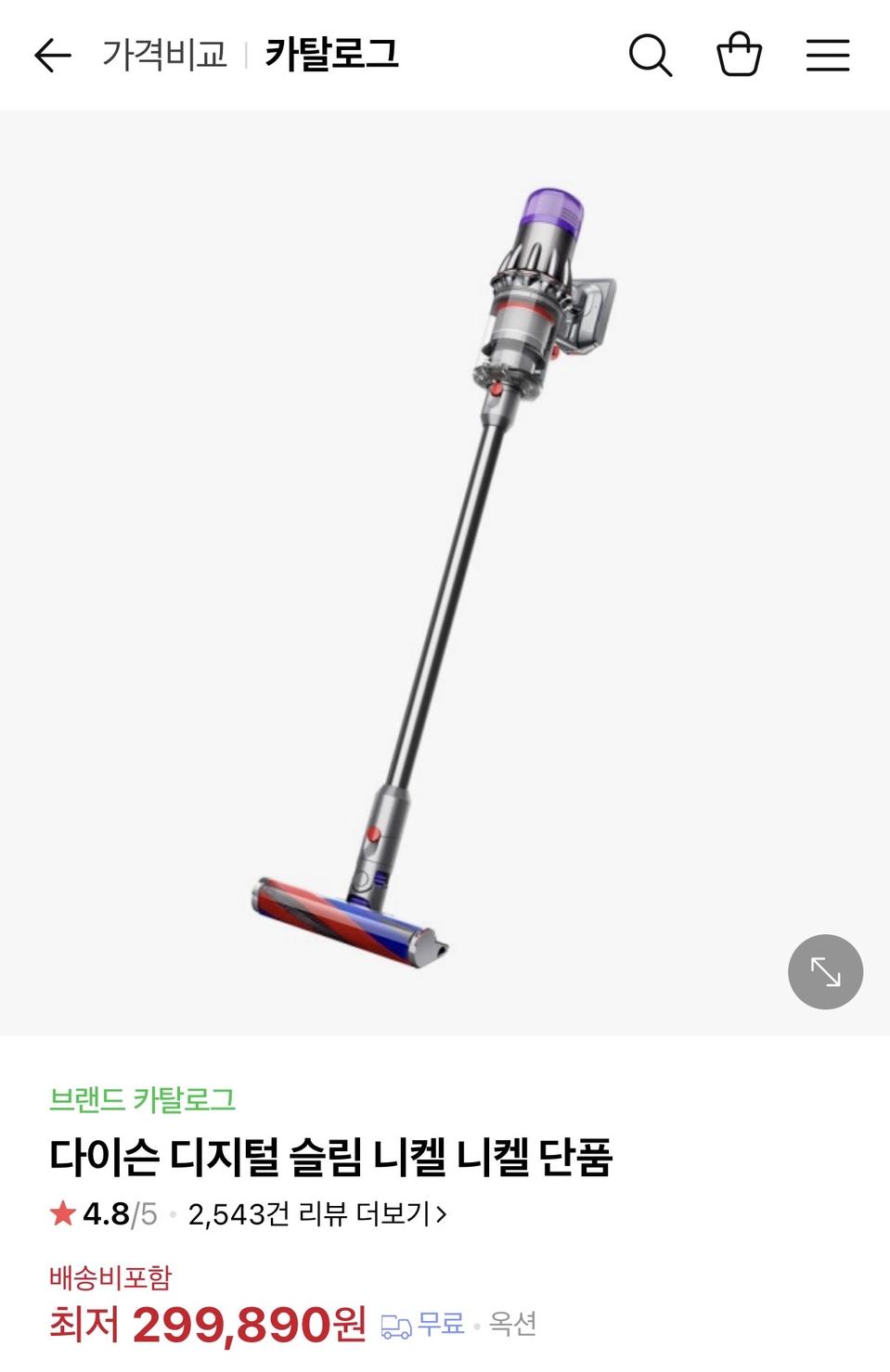Open the shopping bag icon

740,55
